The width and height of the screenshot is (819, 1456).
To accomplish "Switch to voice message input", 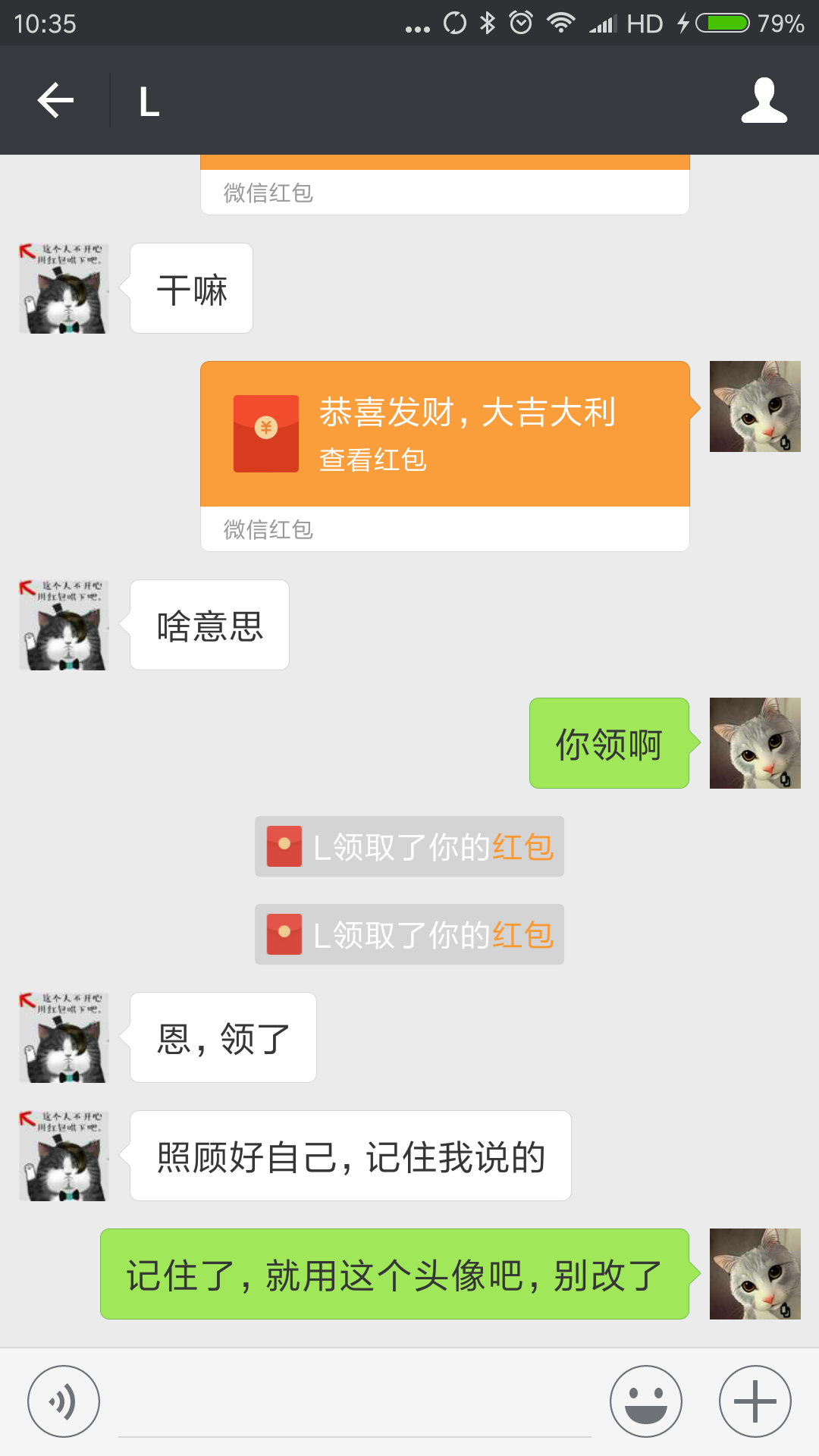I will pos(64,1401).
